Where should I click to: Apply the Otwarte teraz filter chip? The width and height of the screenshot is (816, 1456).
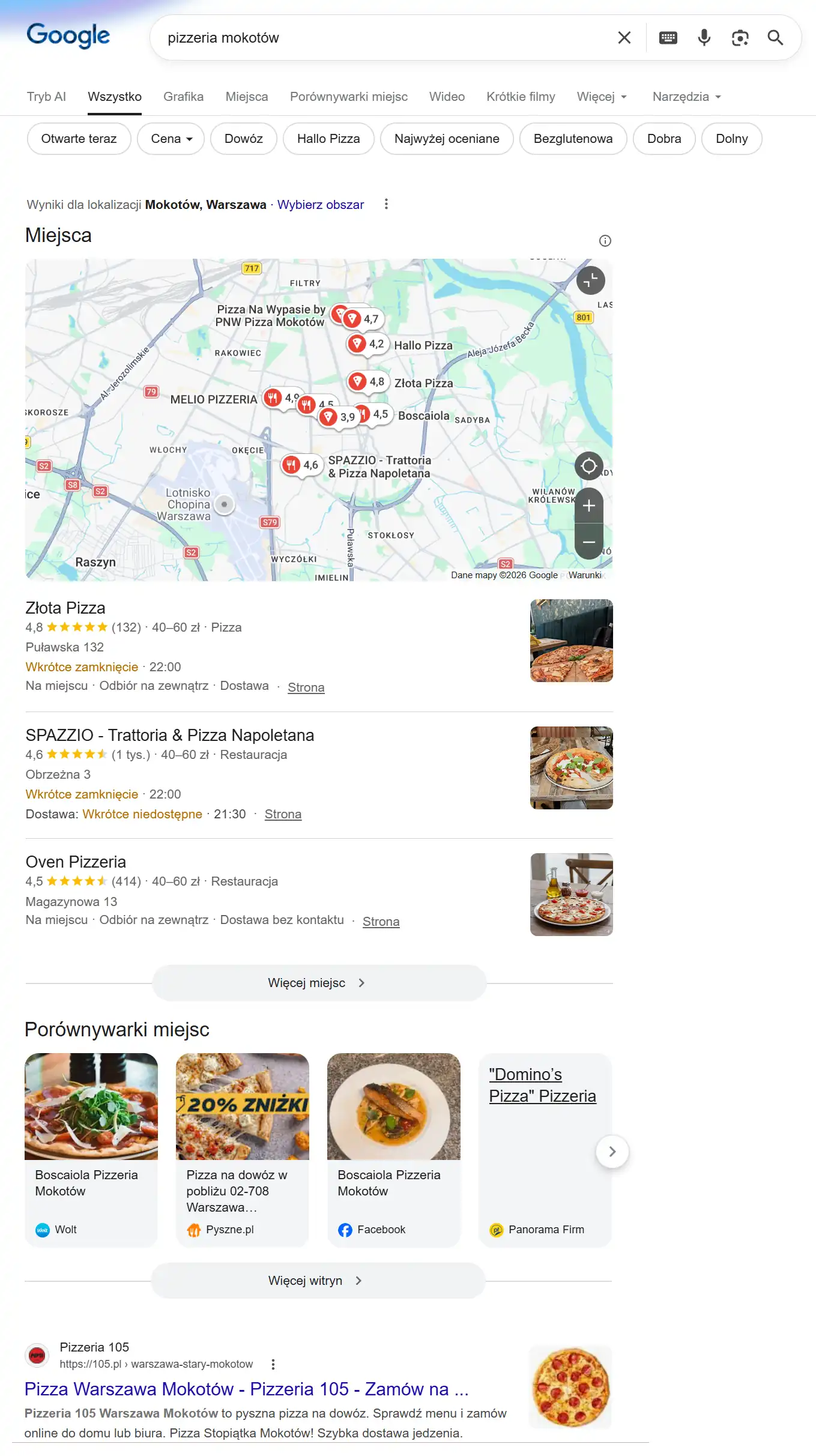pyautogui.click(x=79, y=139)
